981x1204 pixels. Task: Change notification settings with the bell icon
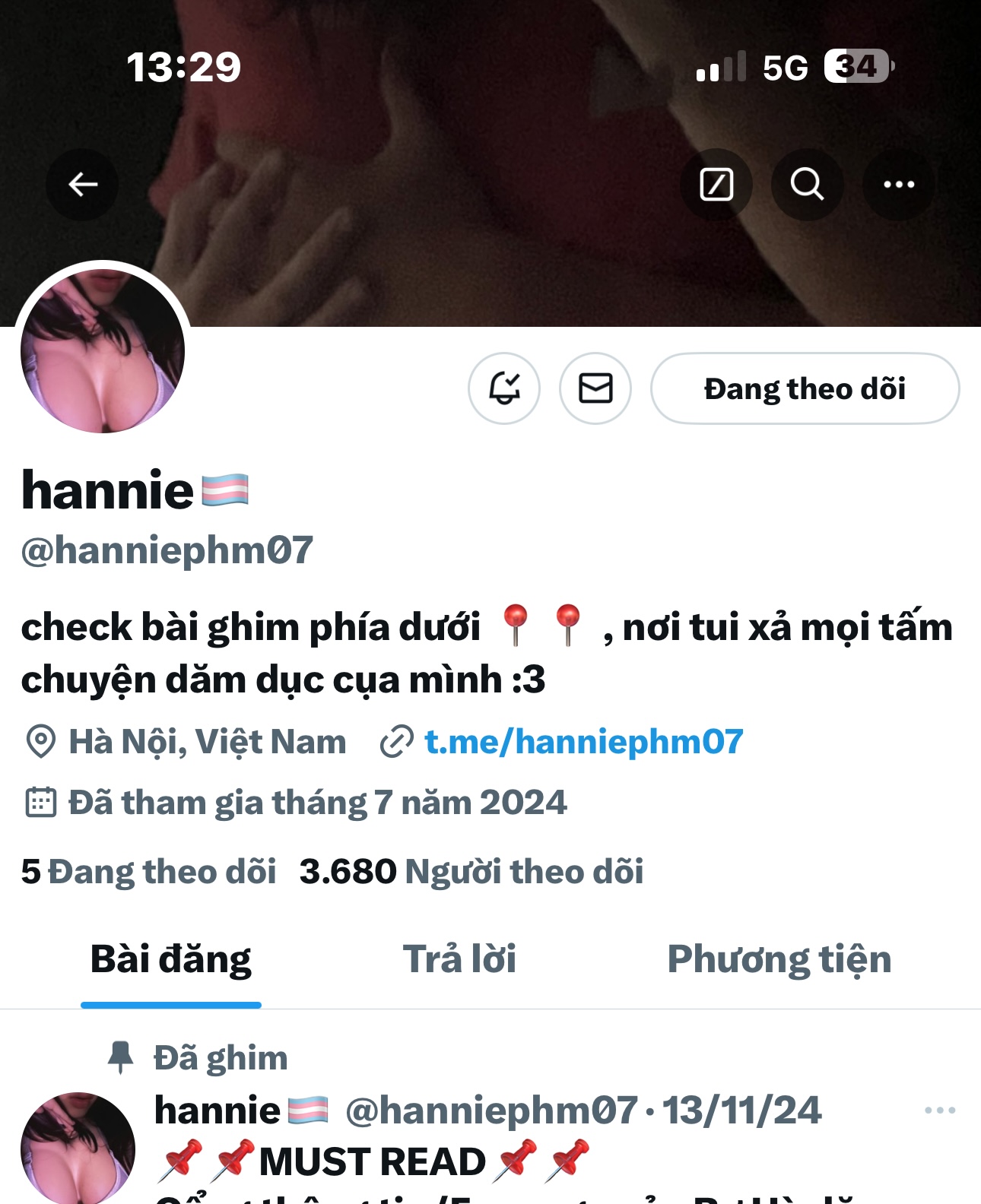click(x=503, y=388)
